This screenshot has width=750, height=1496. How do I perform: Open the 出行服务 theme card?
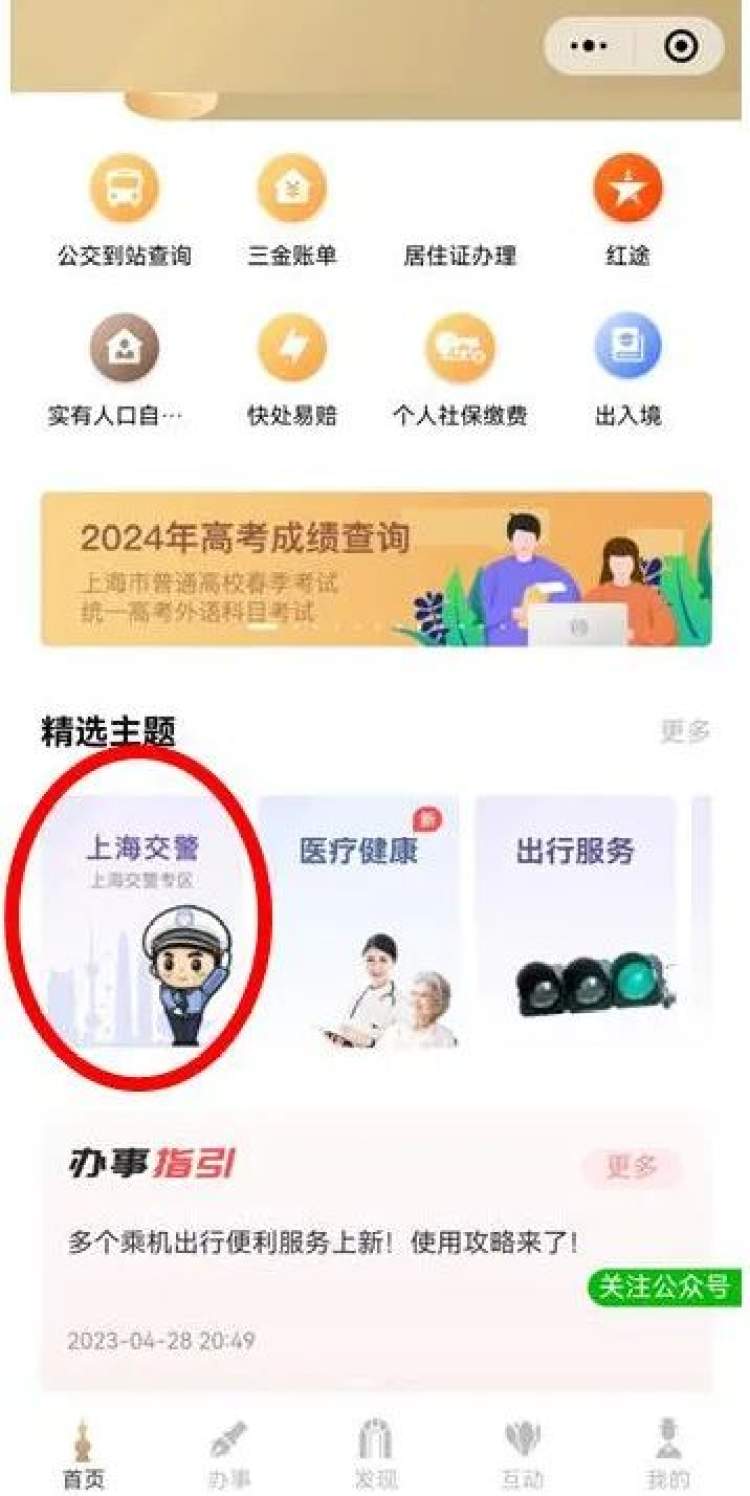coord(575,920)
